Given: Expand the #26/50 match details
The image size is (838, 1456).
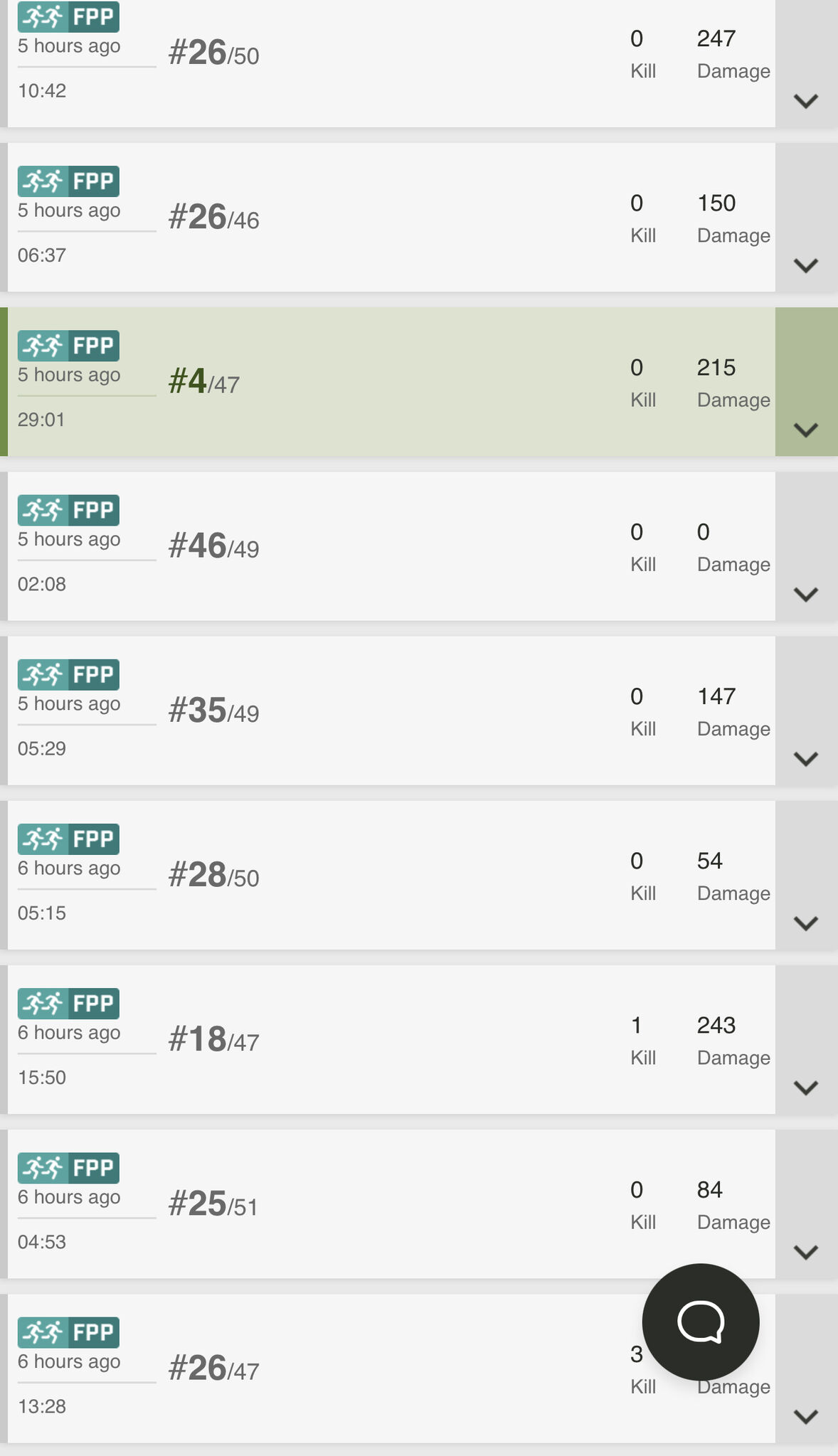Looking at the screenshot, I should pyautogui.click(x=805, y=101).
